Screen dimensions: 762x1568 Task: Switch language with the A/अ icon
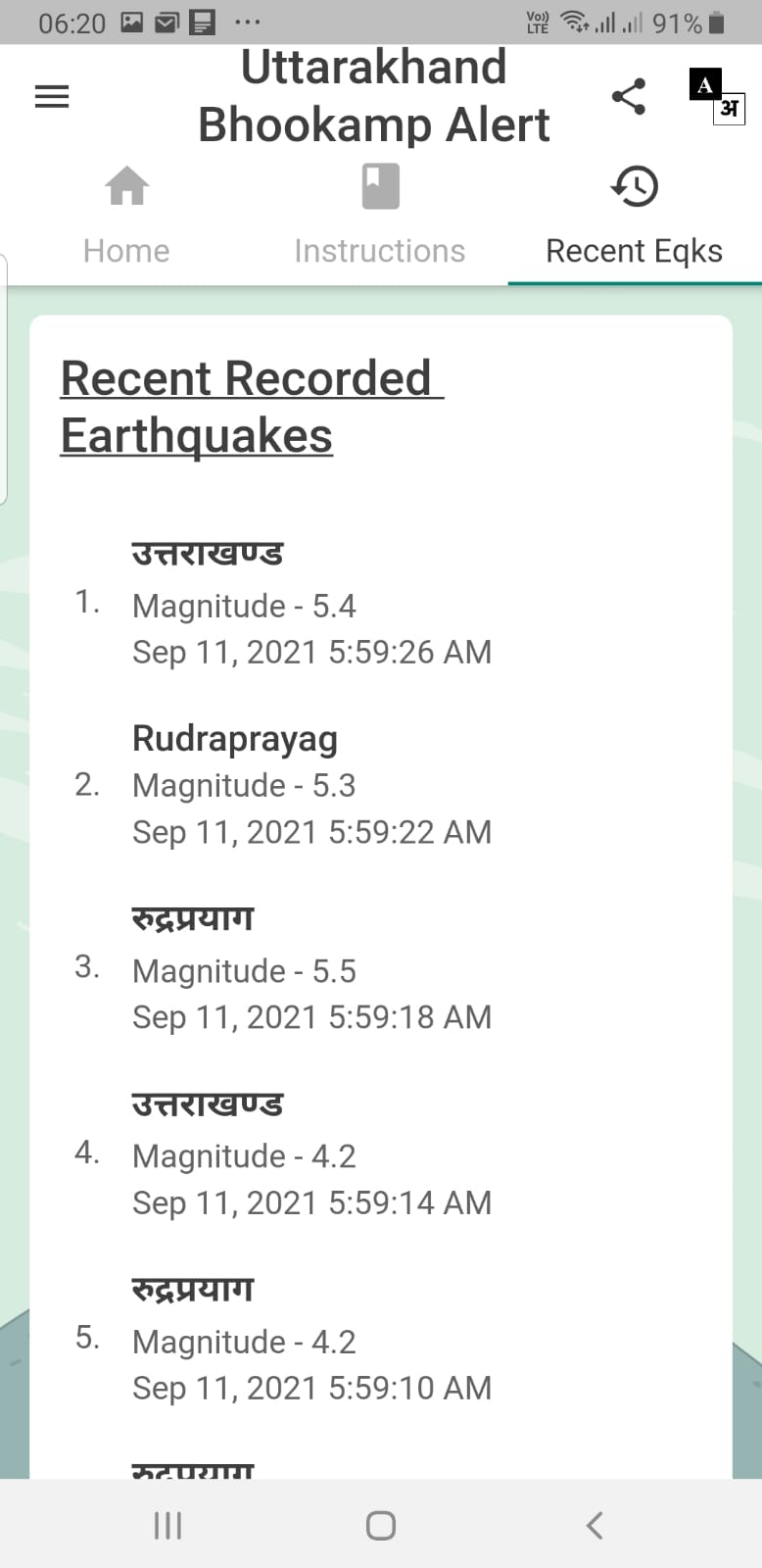716,96
